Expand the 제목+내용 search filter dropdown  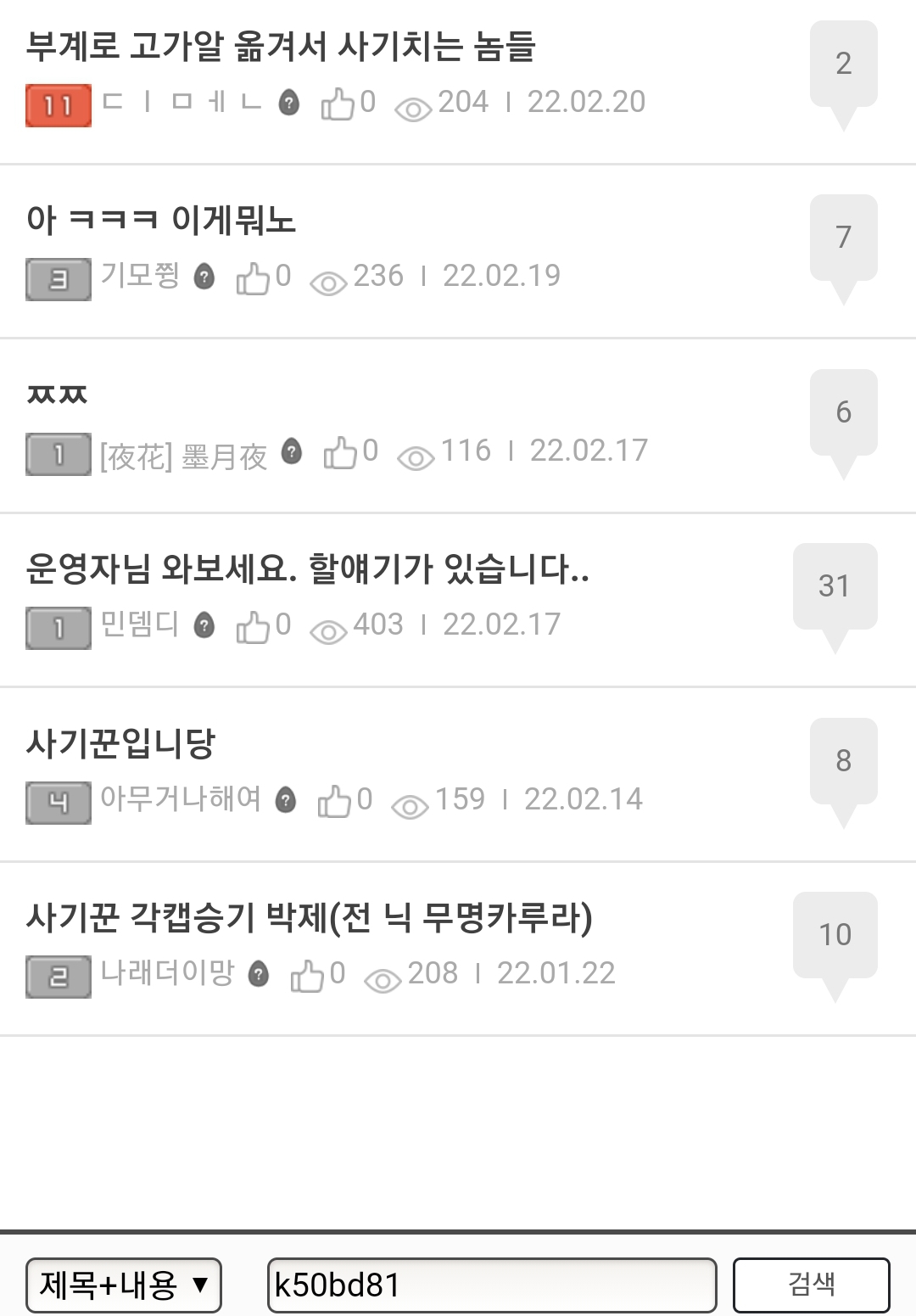point(124,1285)
